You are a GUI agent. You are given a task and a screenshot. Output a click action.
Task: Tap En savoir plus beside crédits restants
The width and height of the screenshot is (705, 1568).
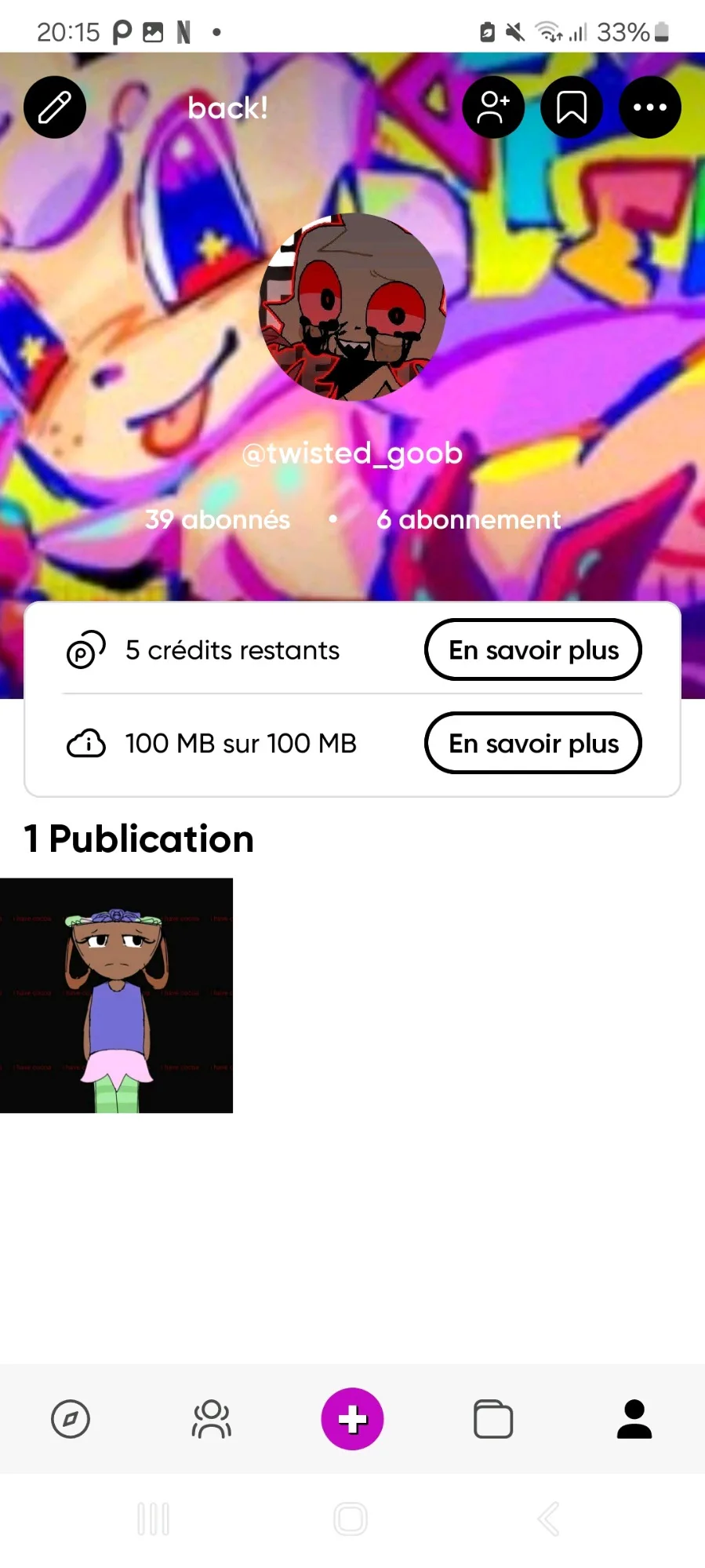pyautogui.click(x=532, y=649)
